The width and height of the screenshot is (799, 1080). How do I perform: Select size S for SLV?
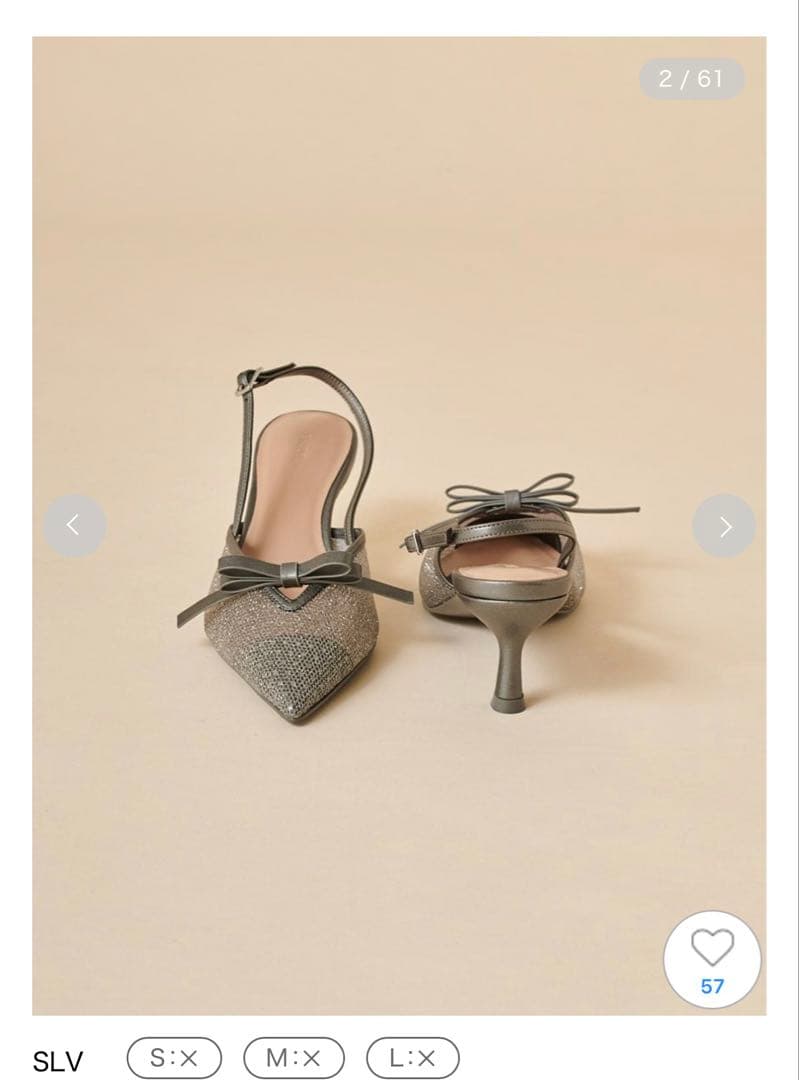[174, 1058]
